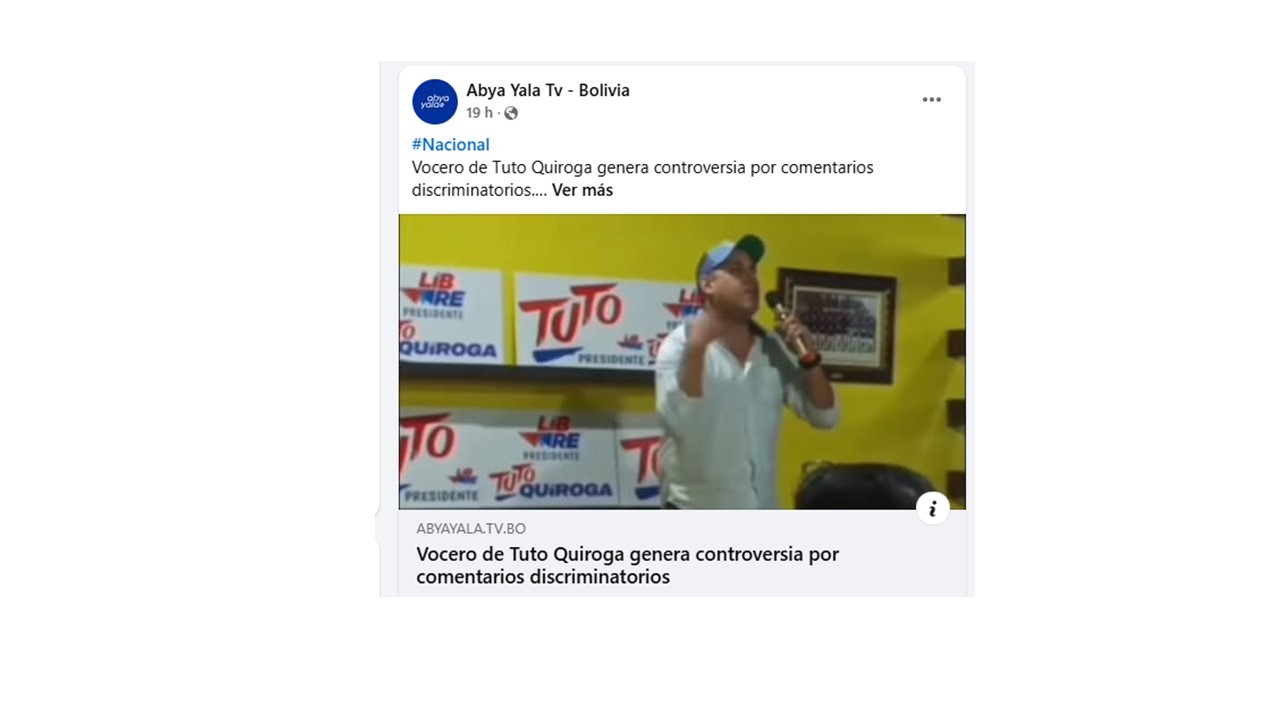Open the Abya Yala Tv - Bolivia page name
This screenshot has width=1280, height=720.
point(548,90)
